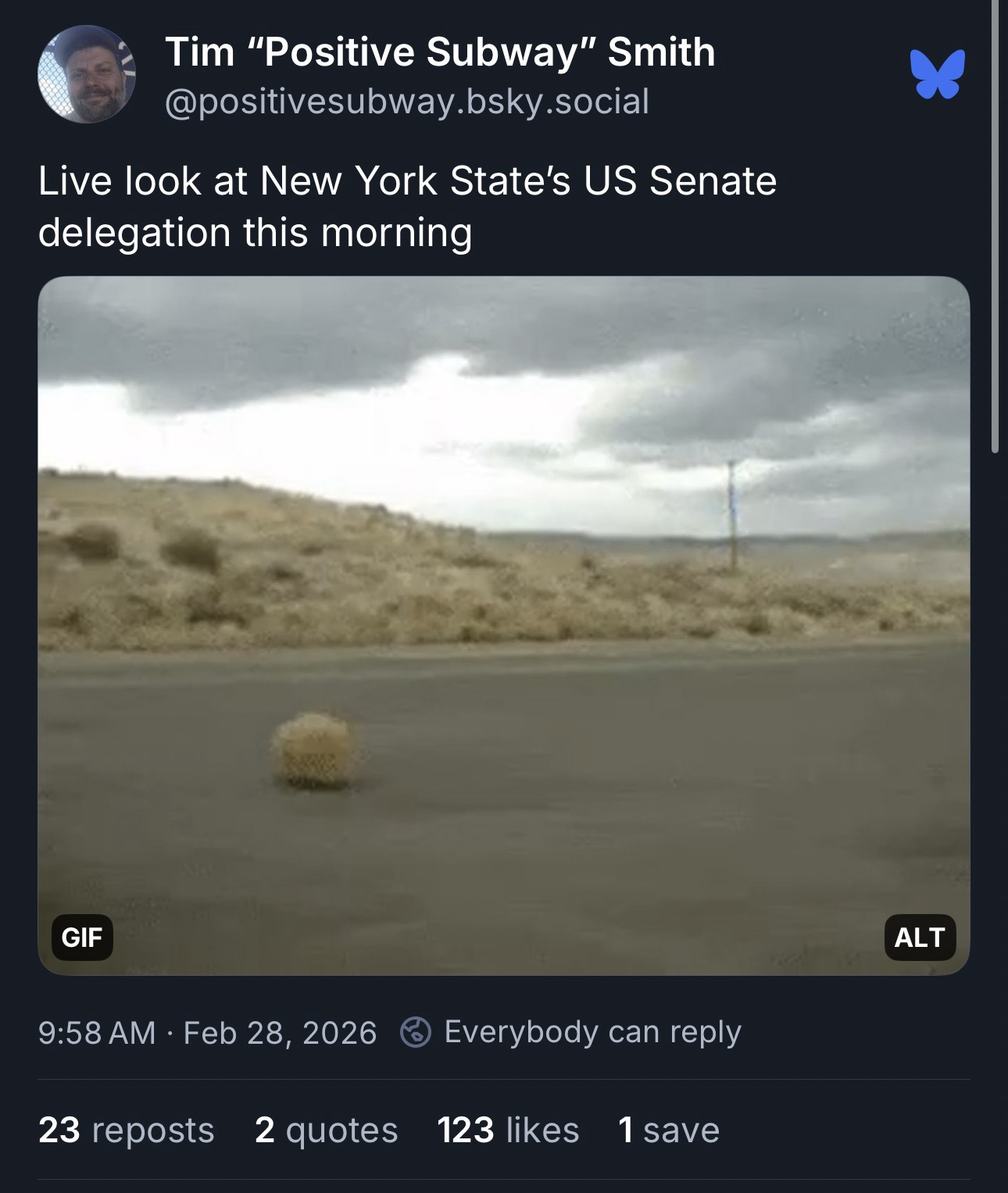1008x1193 pixels.
Task: Open the Everybody can reply setting
Action: (571, 1032)
